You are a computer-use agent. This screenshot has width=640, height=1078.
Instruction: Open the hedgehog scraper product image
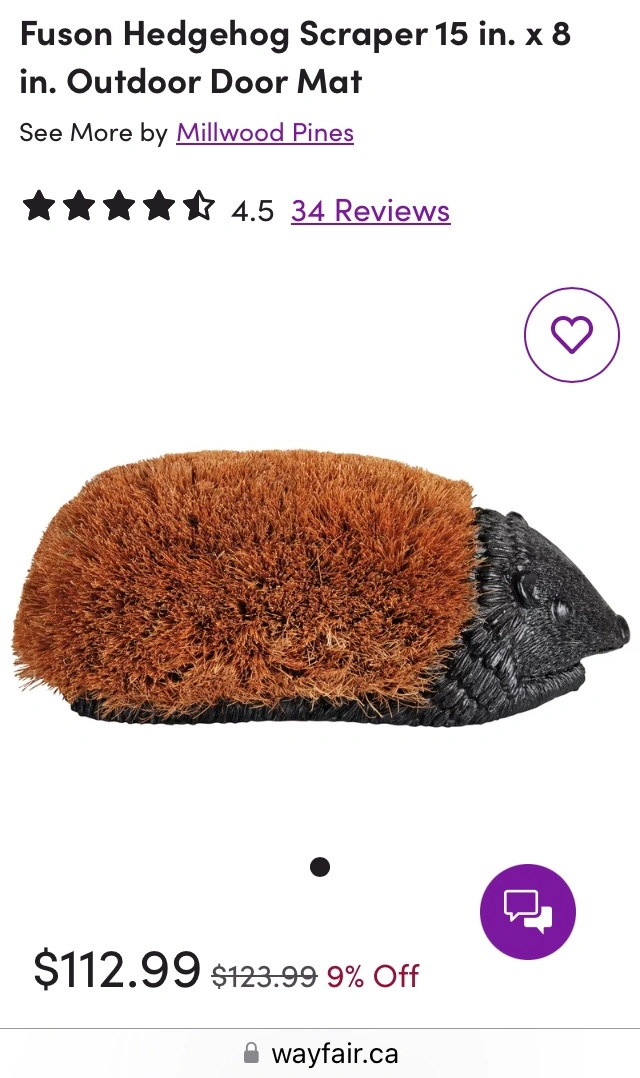(320, 588)
